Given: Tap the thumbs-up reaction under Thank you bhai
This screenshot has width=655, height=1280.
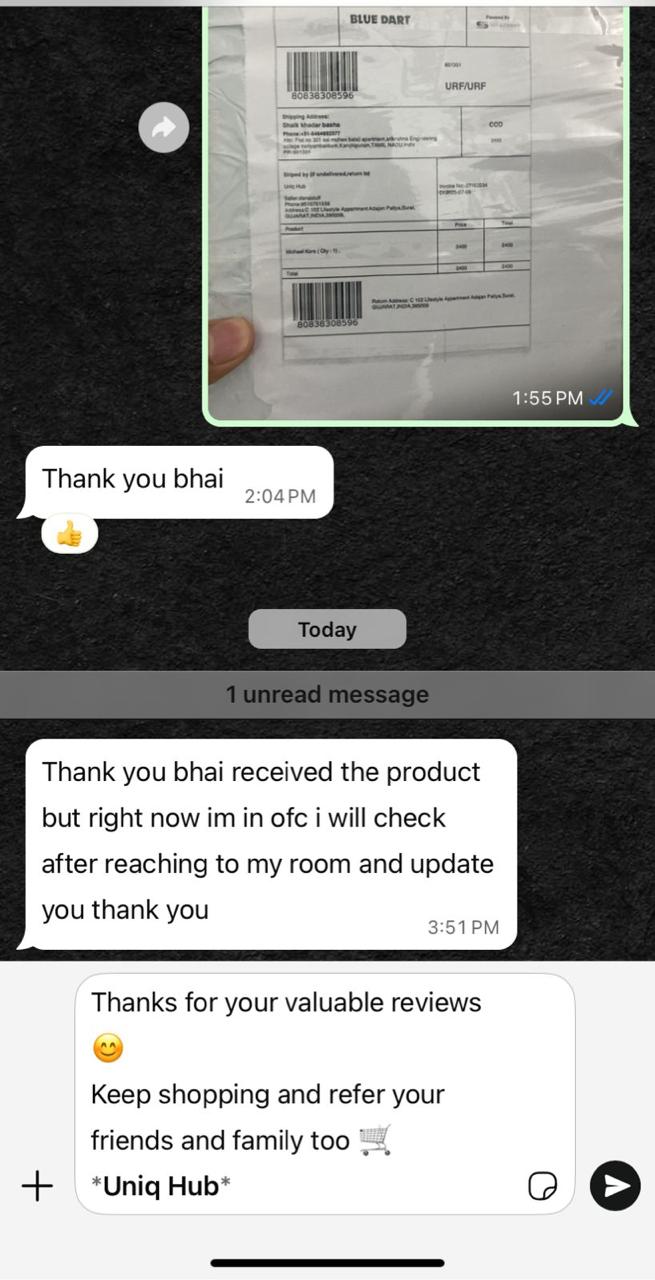Looking at the screenshot, I should (69, 536).
